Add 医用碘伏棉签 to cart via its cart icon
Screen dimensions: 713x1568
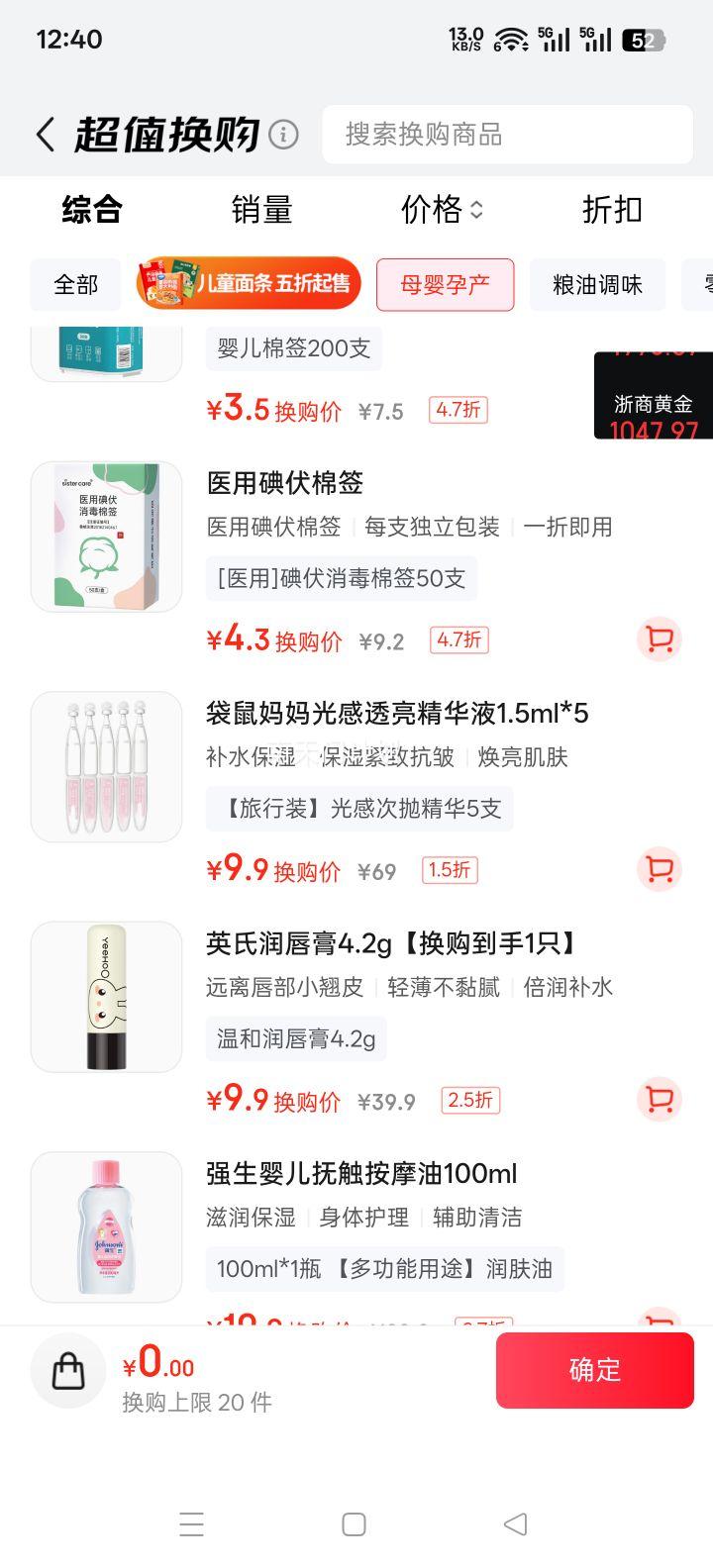coord(659,640)
